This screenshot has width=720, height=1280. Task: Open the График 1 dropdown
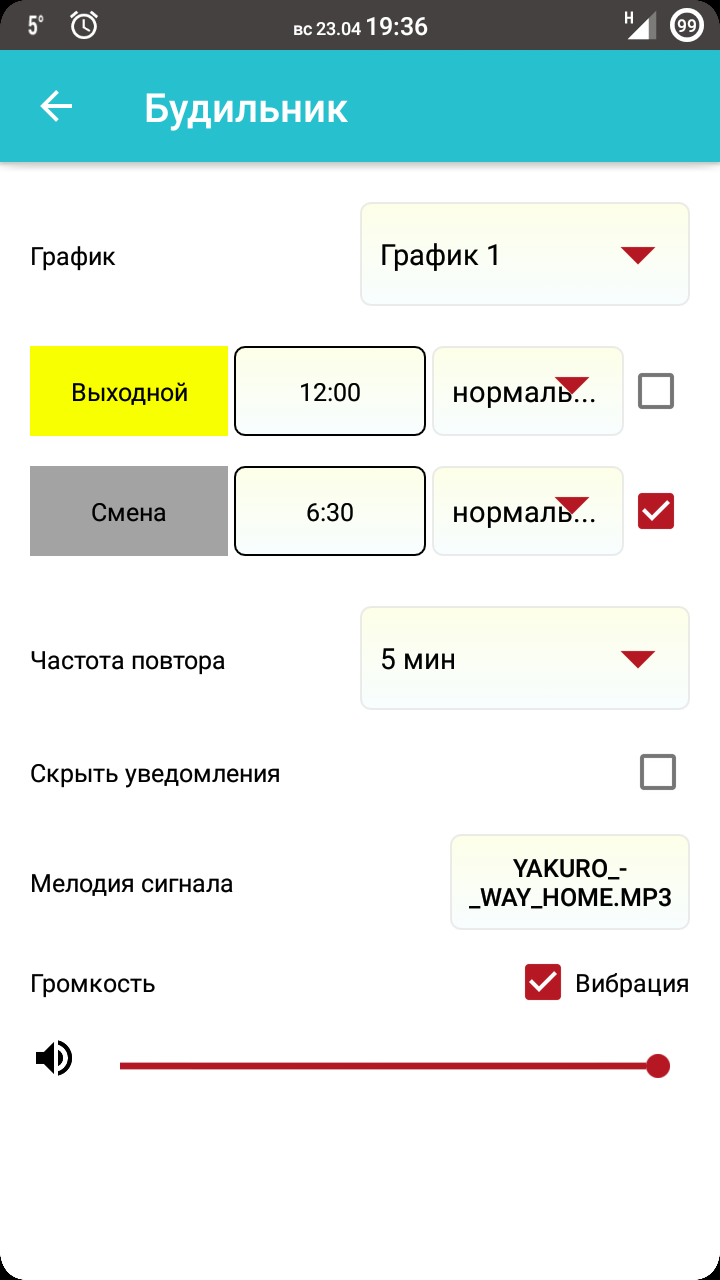pos(525,254)
